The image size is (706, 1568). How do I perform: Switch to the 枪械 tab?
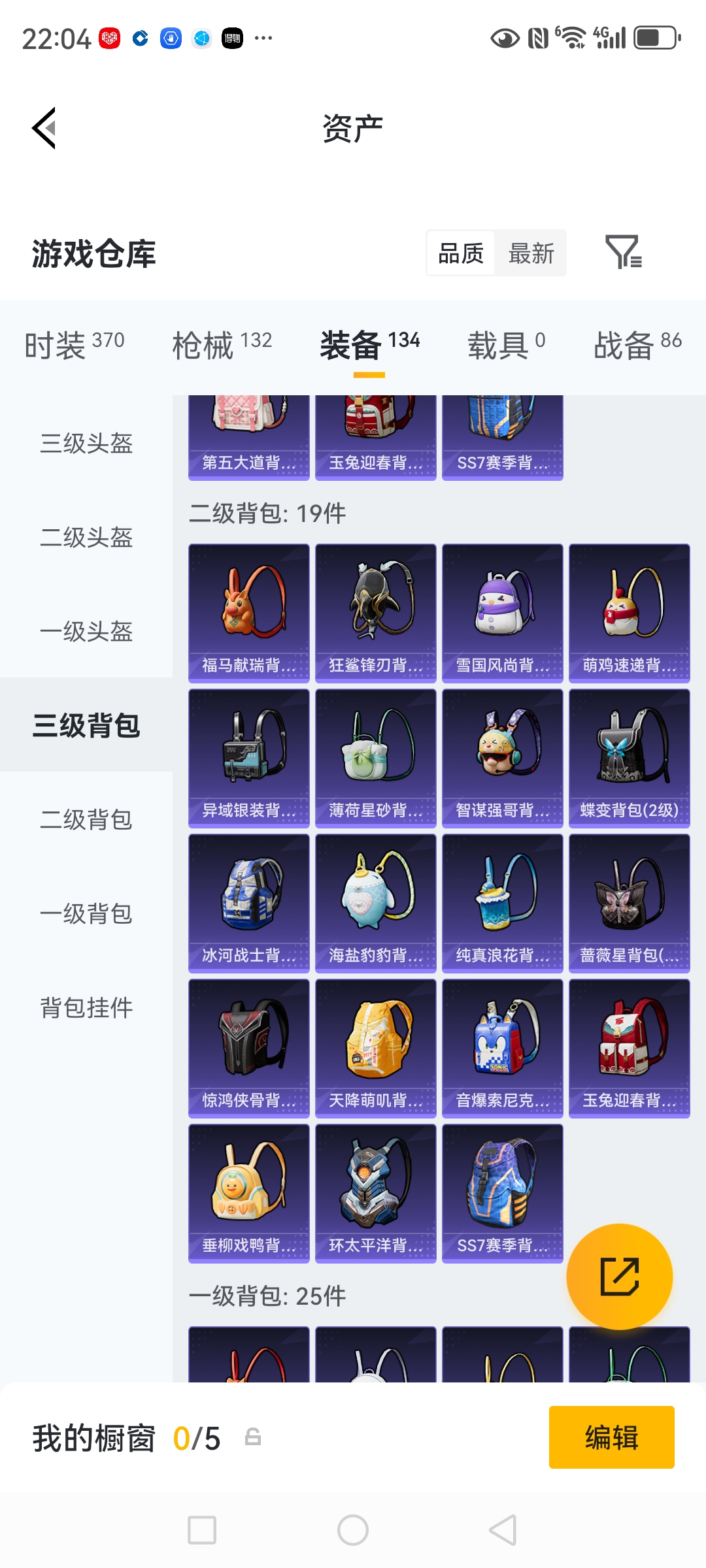[222, 344]
